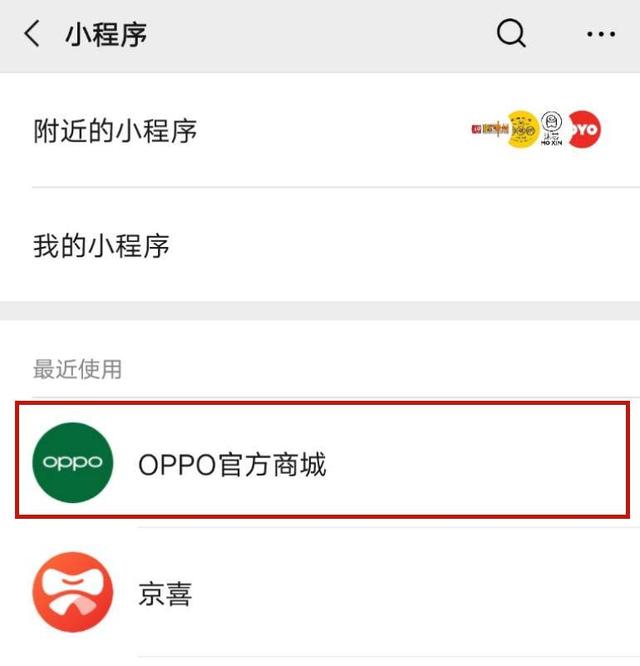Open the search magnifier icon

511,34
